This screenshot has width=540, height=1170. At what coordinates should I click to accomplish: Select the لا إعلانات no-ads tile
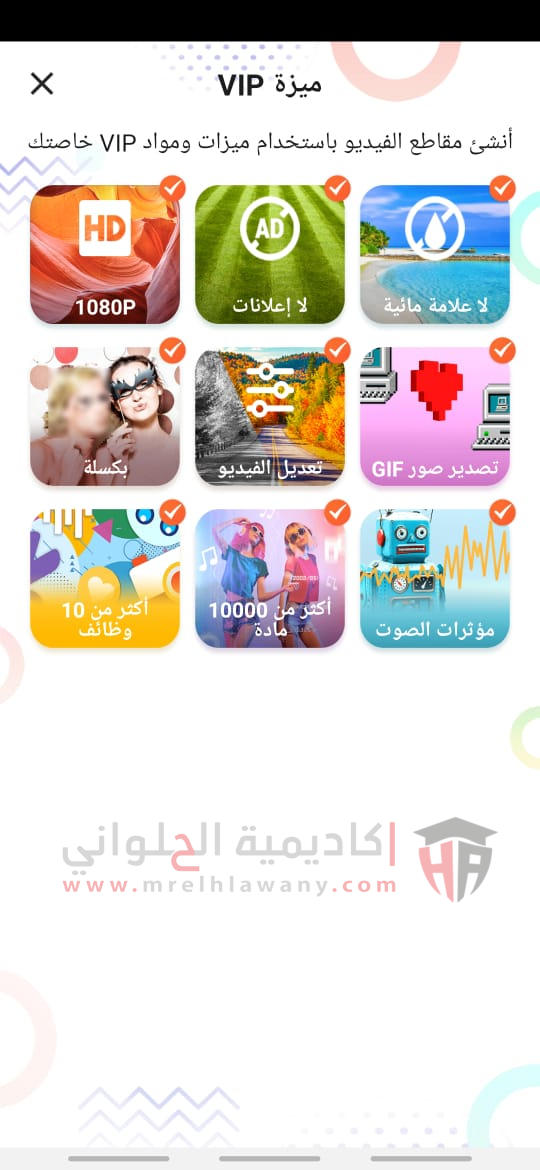[270, 254]
